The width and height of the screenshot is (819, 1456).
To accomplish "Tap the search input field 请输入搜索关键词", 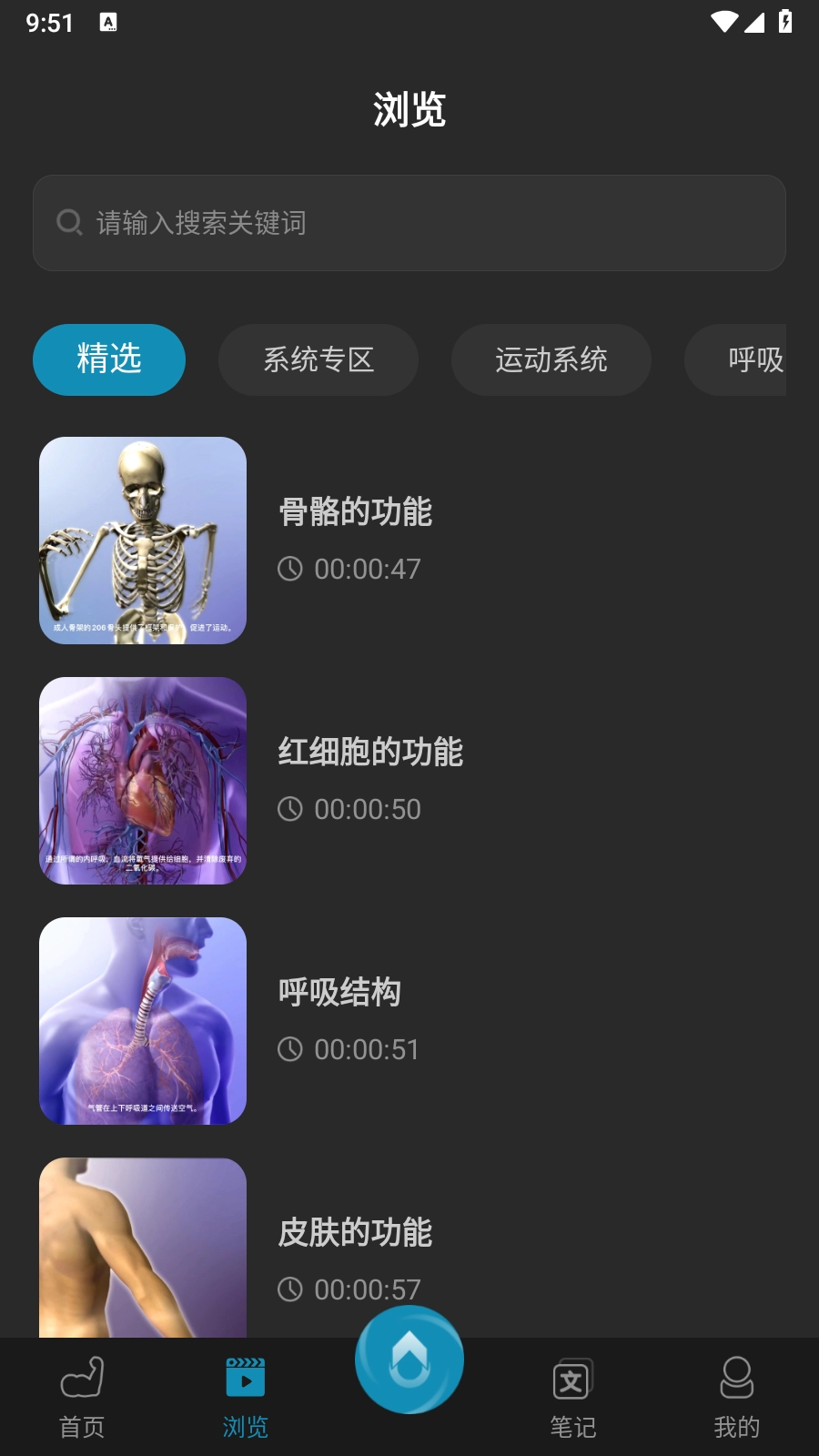I will 409,222.
